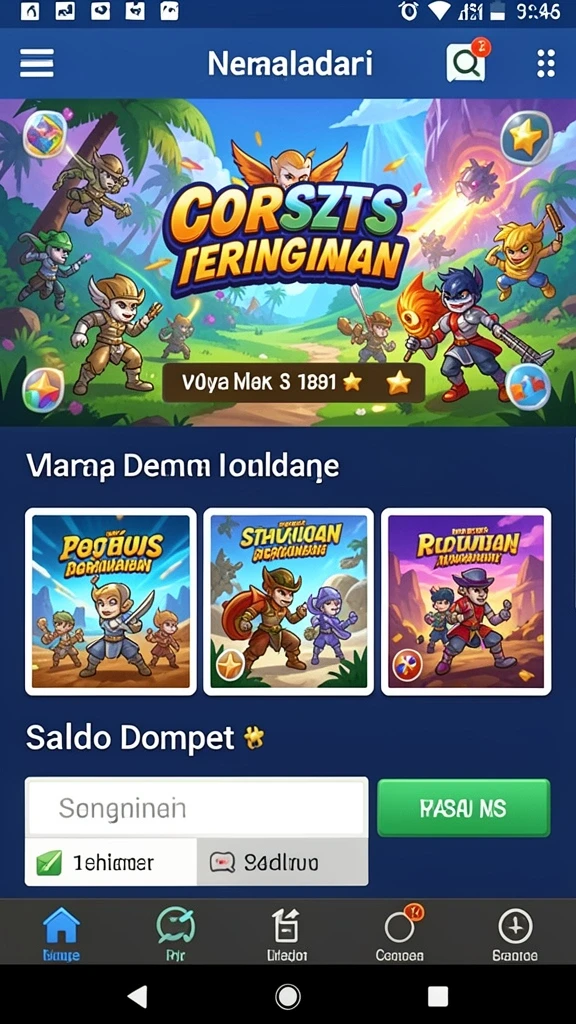Viewport: 576px width, 1024px height.
Task: Open the first game card with blonde swordswoman
Action: click(x=111, y=601)
